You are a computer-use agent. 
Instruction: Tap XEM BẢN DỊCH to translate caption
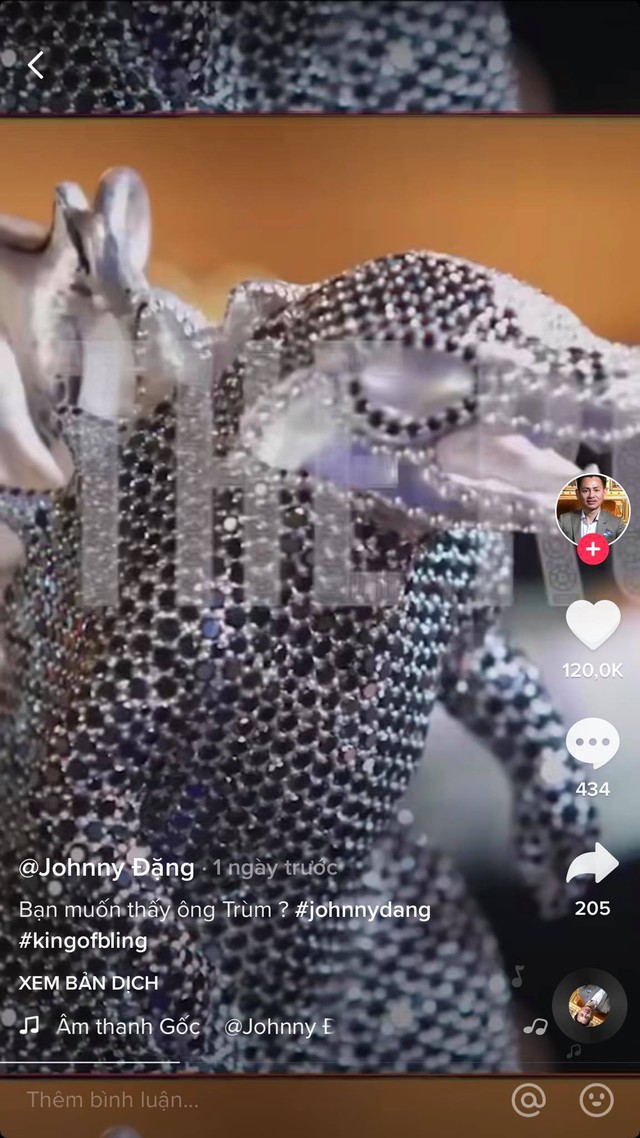[x=88, y=983]
